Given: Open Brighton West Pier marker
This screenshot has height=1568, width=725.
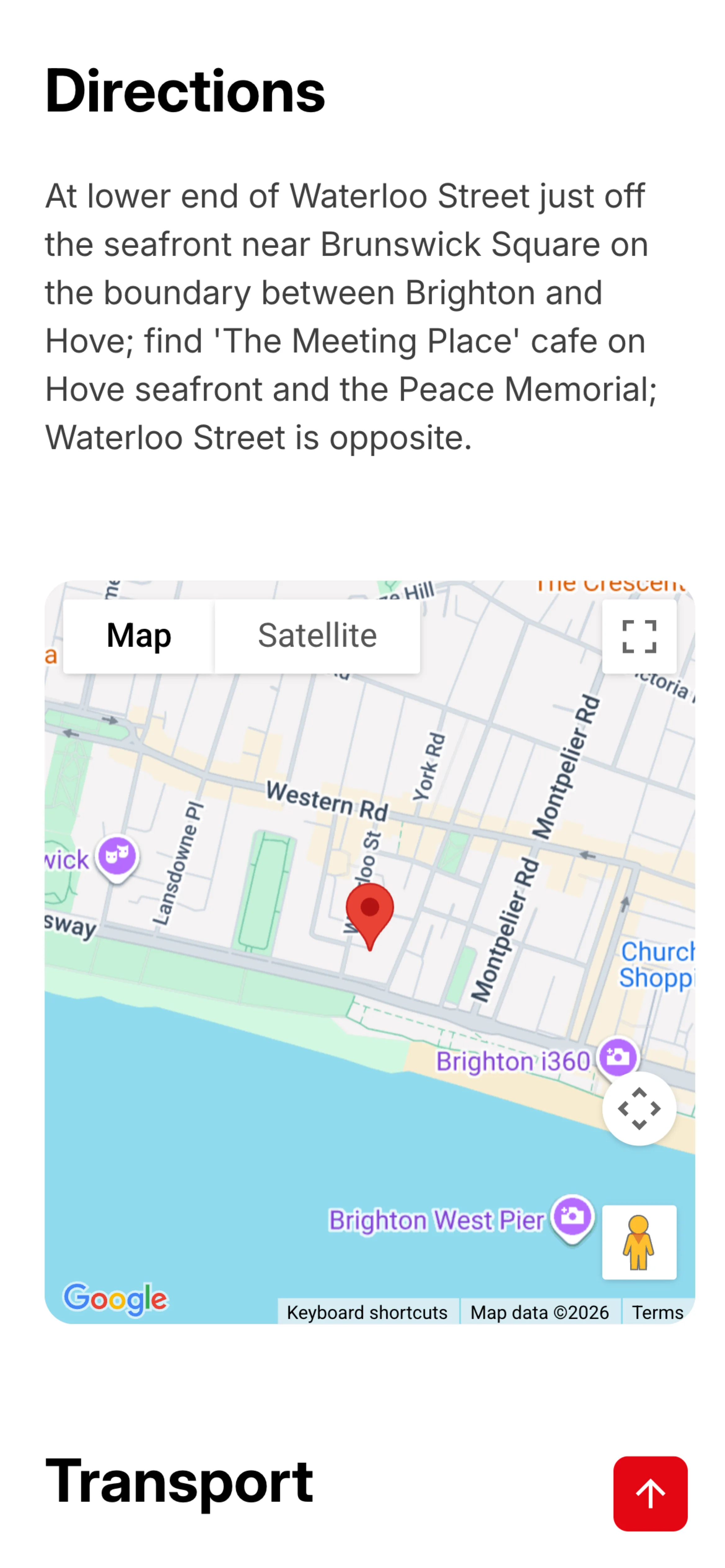Looking at the screenshot, I should pos(572,1217).
